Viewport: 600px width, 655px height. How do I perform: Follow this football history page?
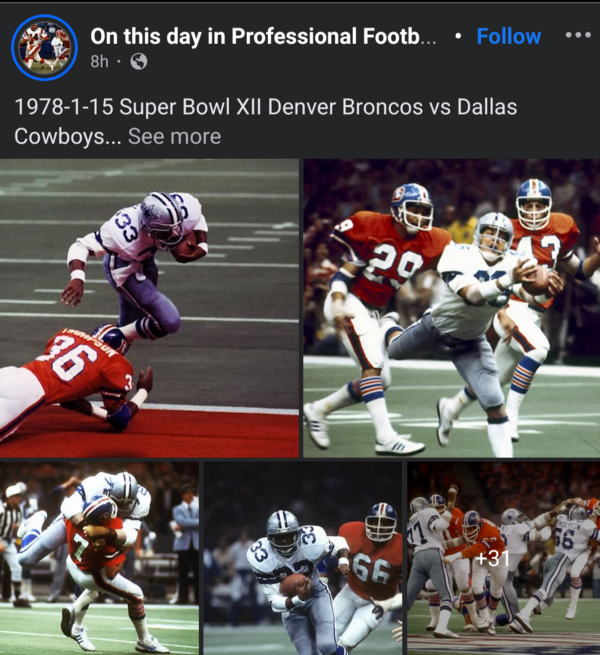[x=508, y=36]
